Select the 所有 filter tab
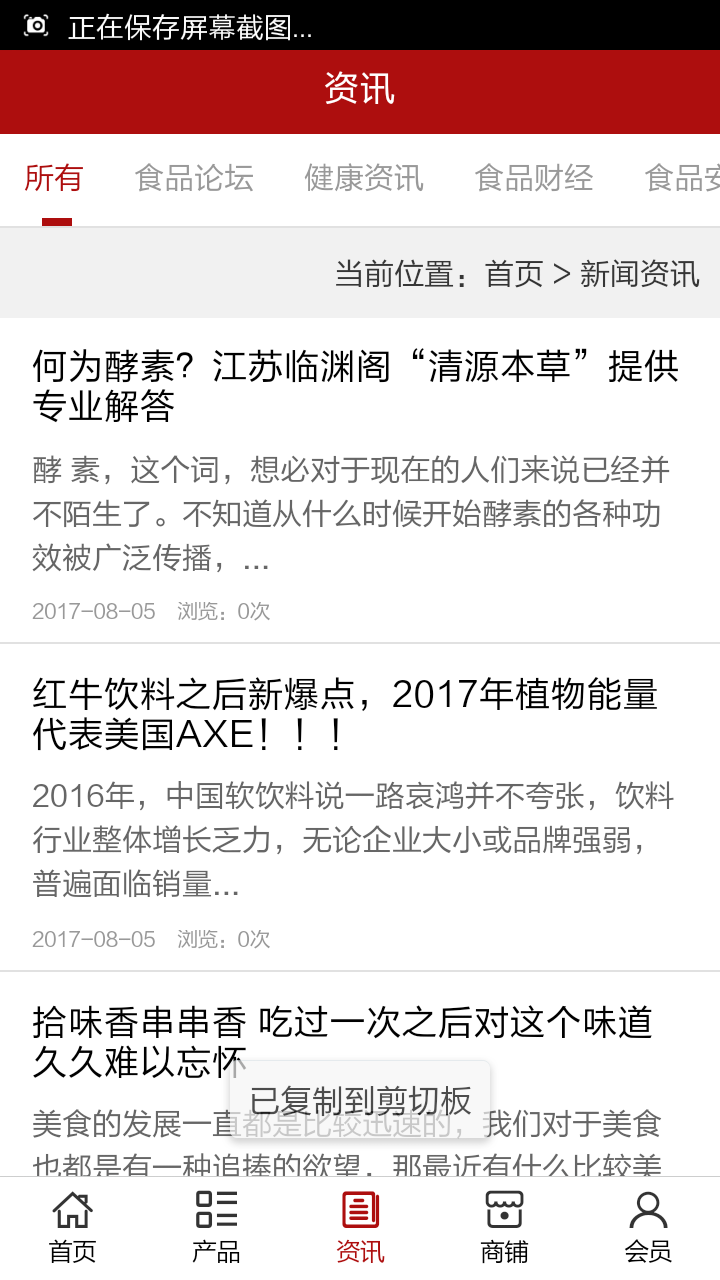 pyautogui.click(x=53, y=178)
